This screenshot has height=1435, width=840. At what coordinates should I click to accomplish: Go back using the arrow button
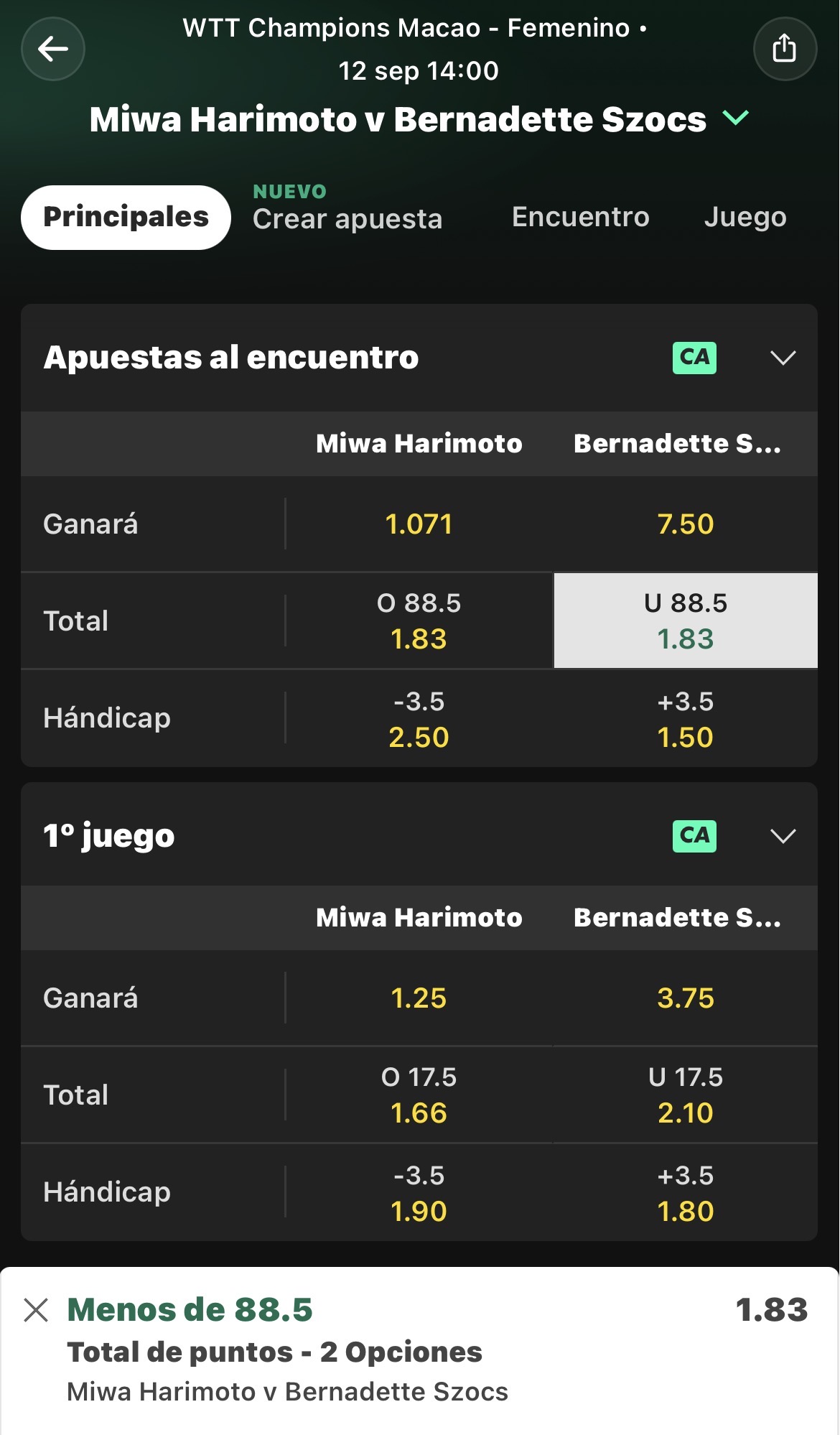(53, 49)
